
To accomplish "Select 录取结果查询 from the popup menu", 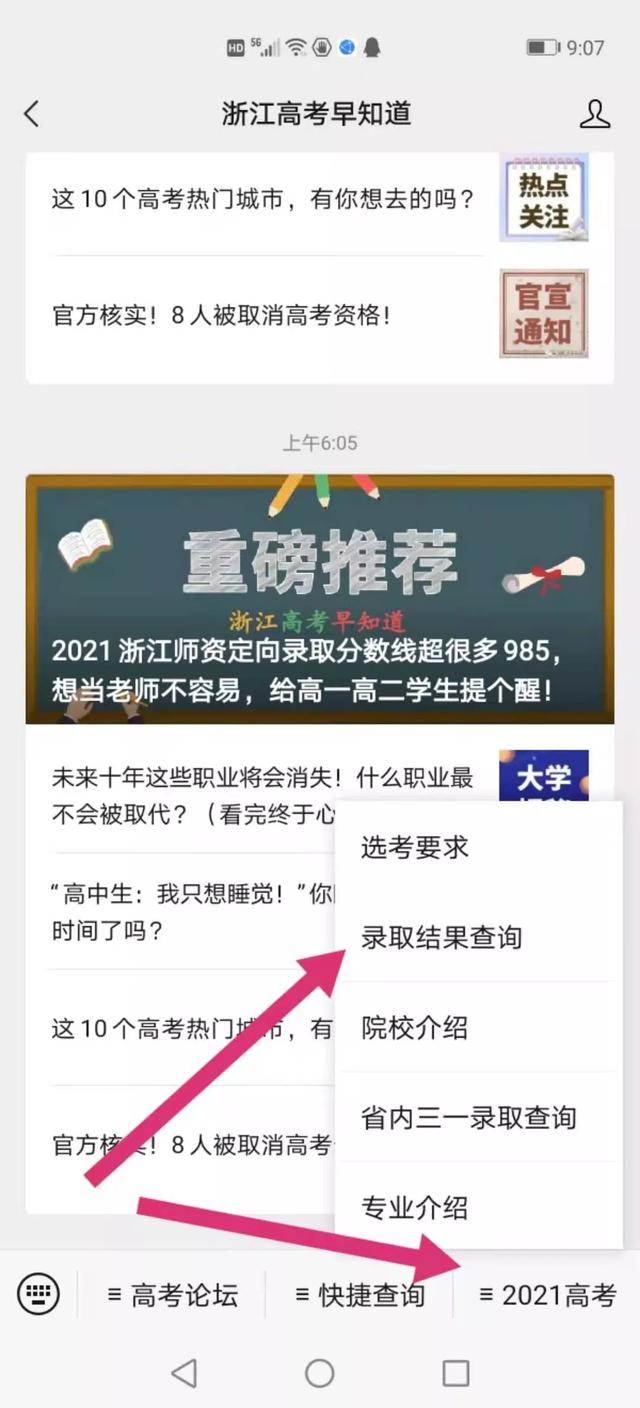I will [442, 937].
